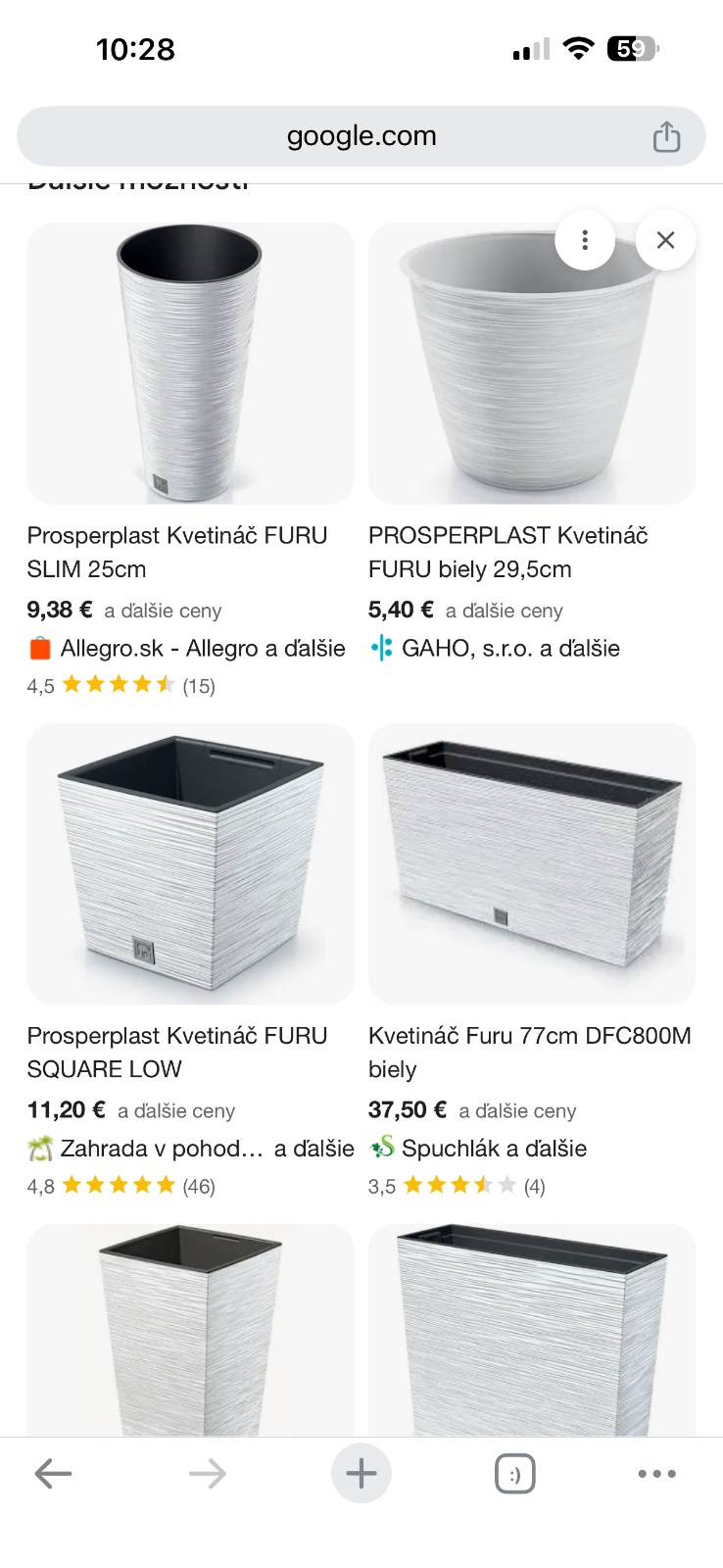Image resolution: width=723 pixels, height=1568 pixels.
Task: Open the three-dot options menu
Action: [585, 240]
